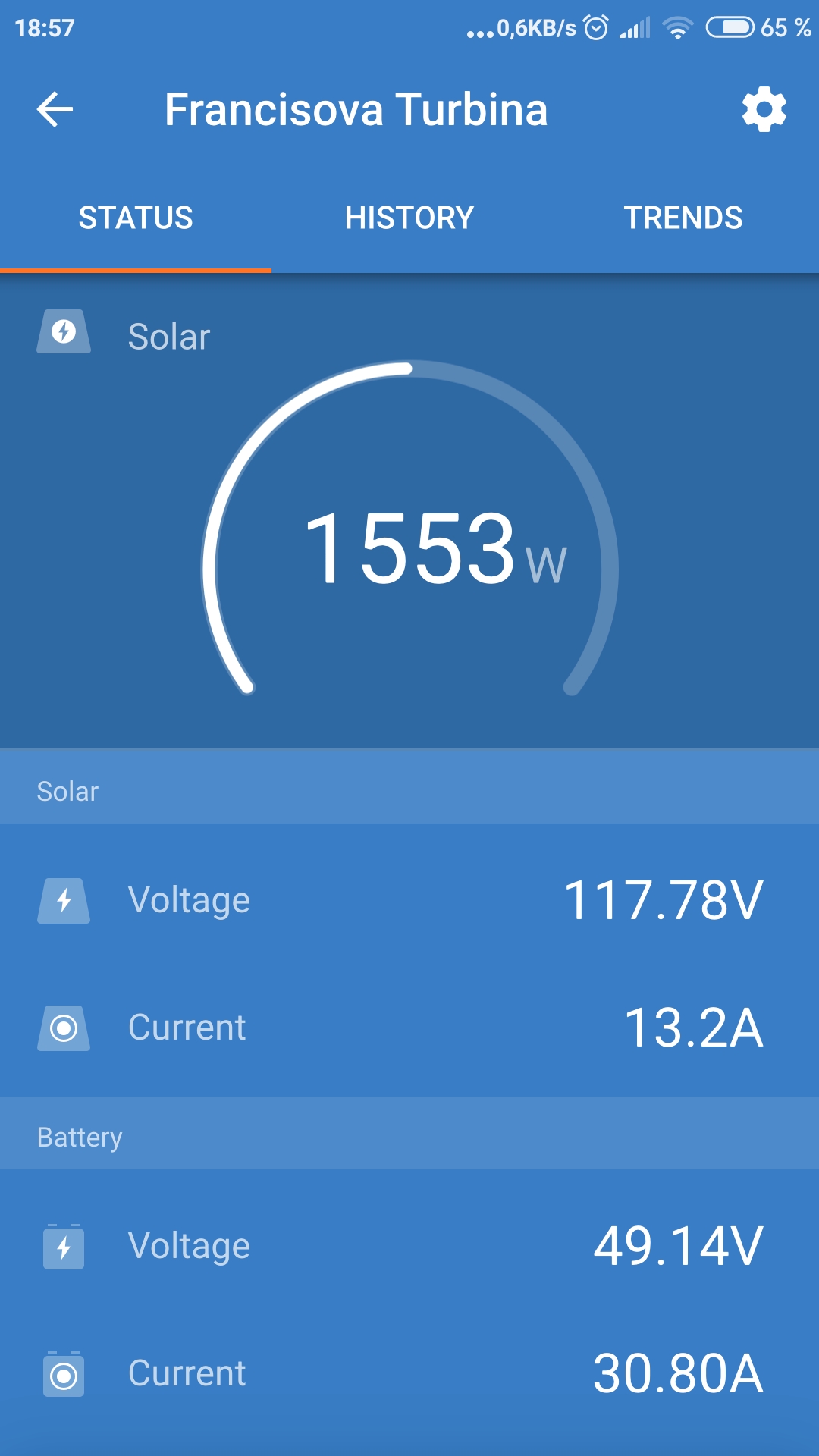
Task: Select the STATUS tab
Action: tap(136, 218)
